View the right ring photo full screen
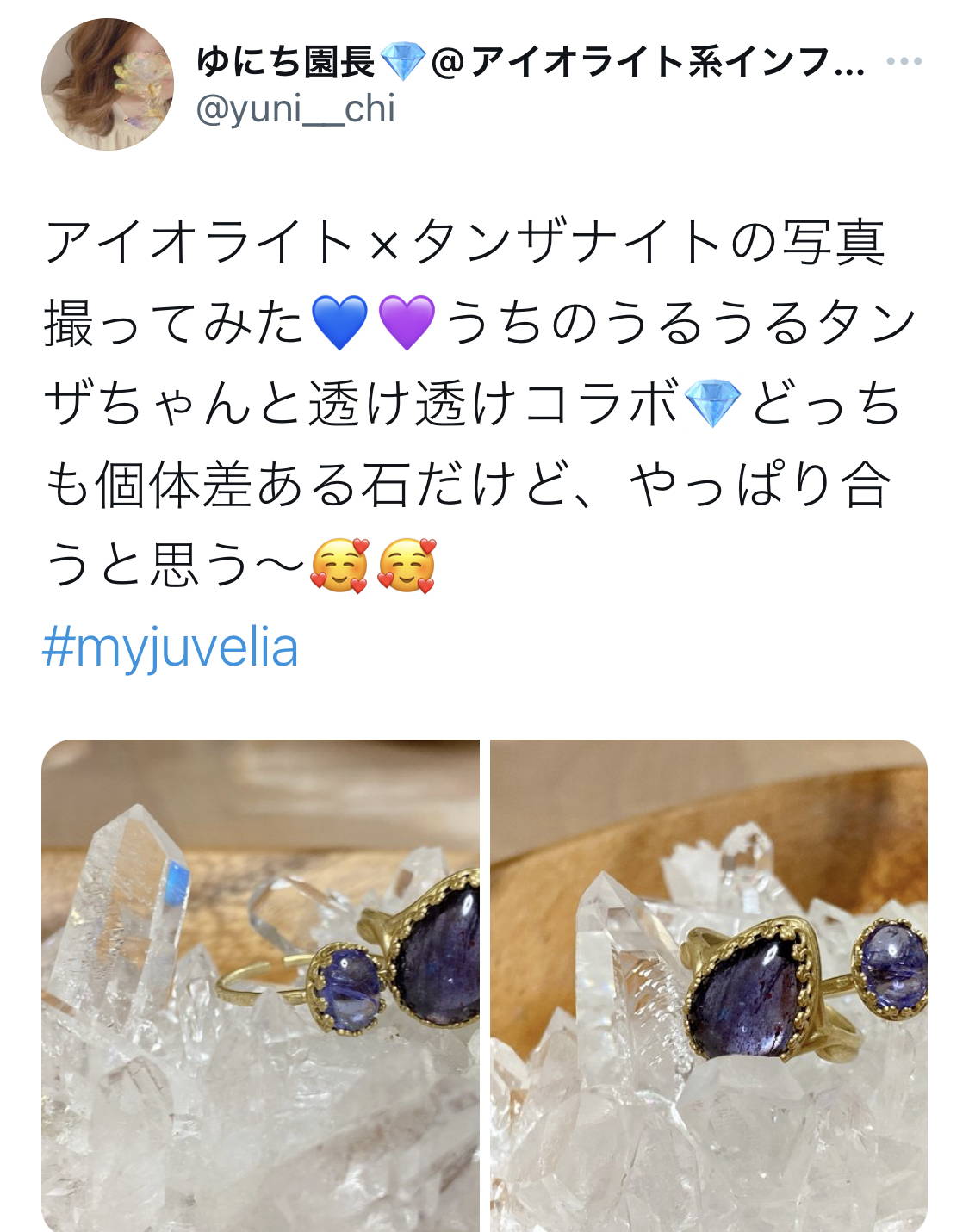The height and width of the screenshot is (1232, 969). click(x=709, y=985)
